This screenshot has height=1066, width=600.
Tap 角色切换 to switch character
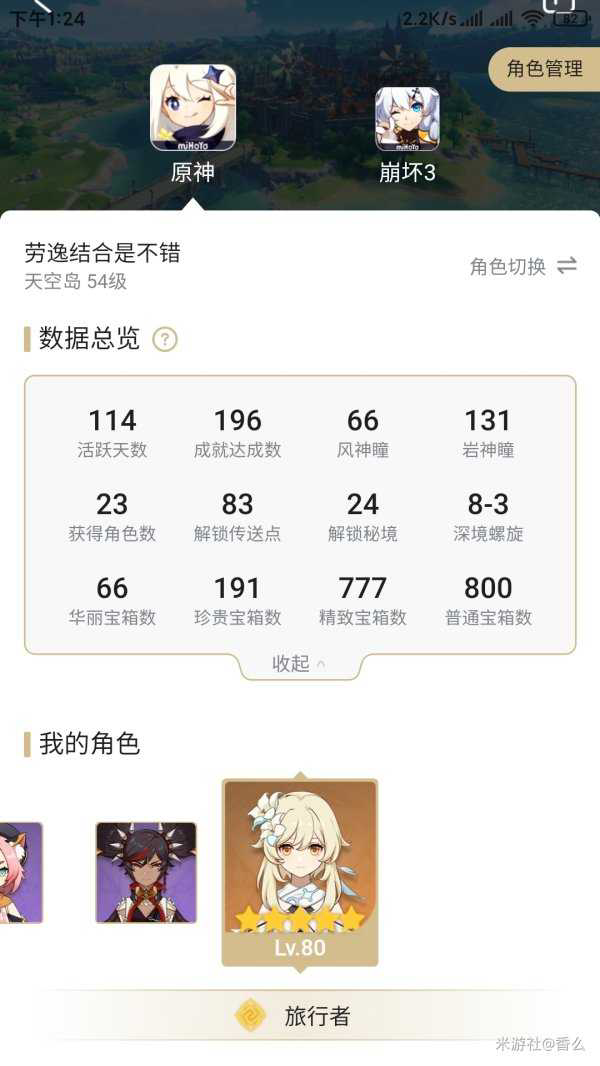tap(523, 266)
